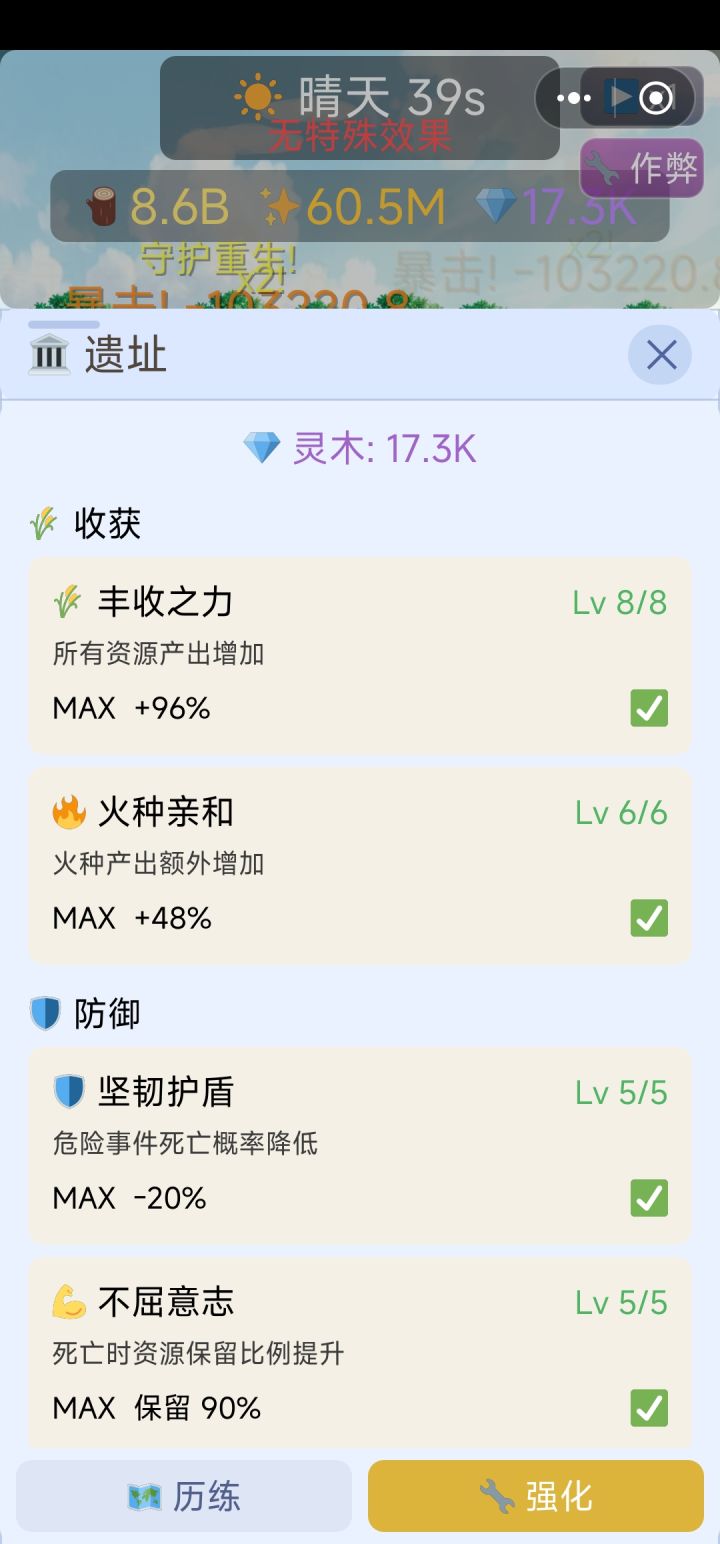Switch to the 历练 tab
720x1544 pixels.
tap(183, 1495)
